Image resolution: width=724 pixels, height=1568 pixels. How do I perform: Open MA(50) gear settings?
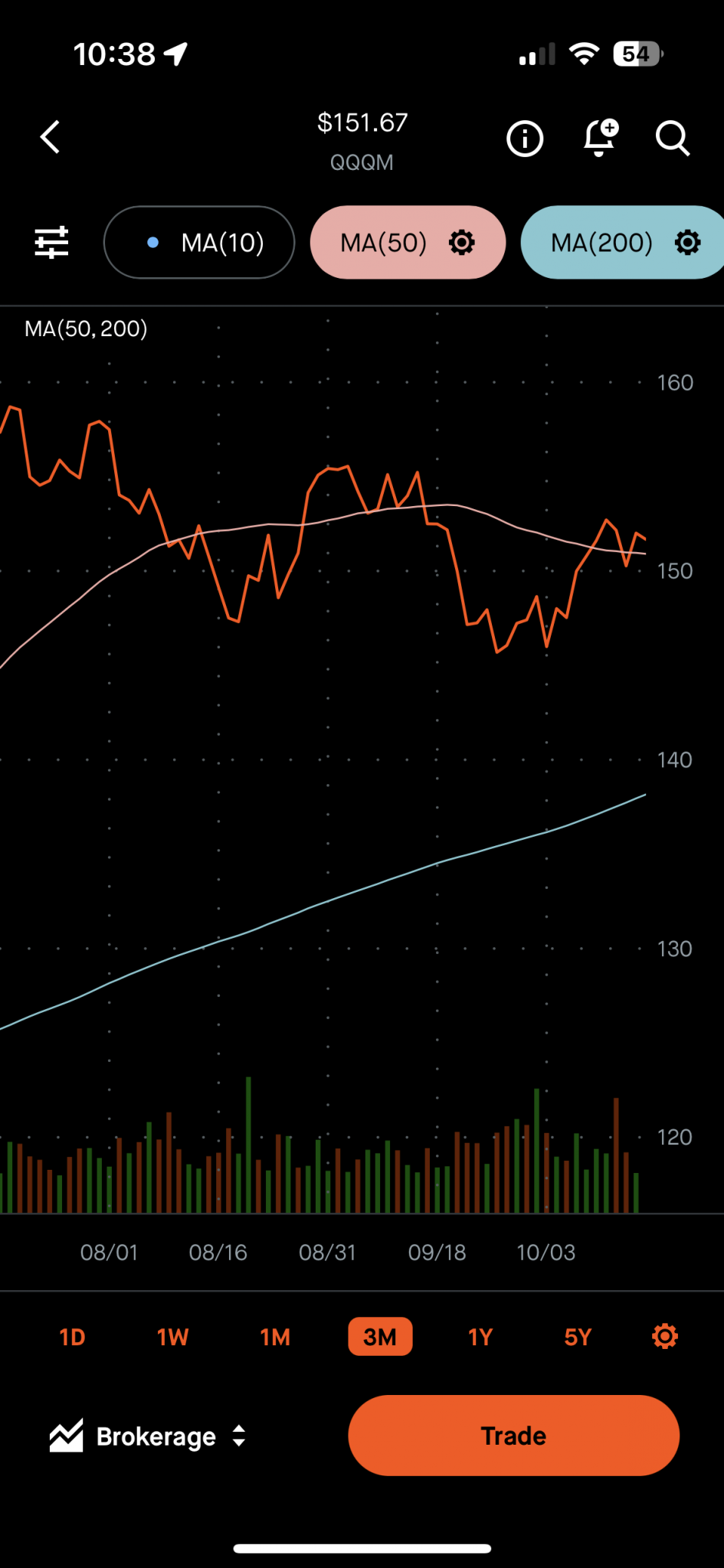point(462,243)
